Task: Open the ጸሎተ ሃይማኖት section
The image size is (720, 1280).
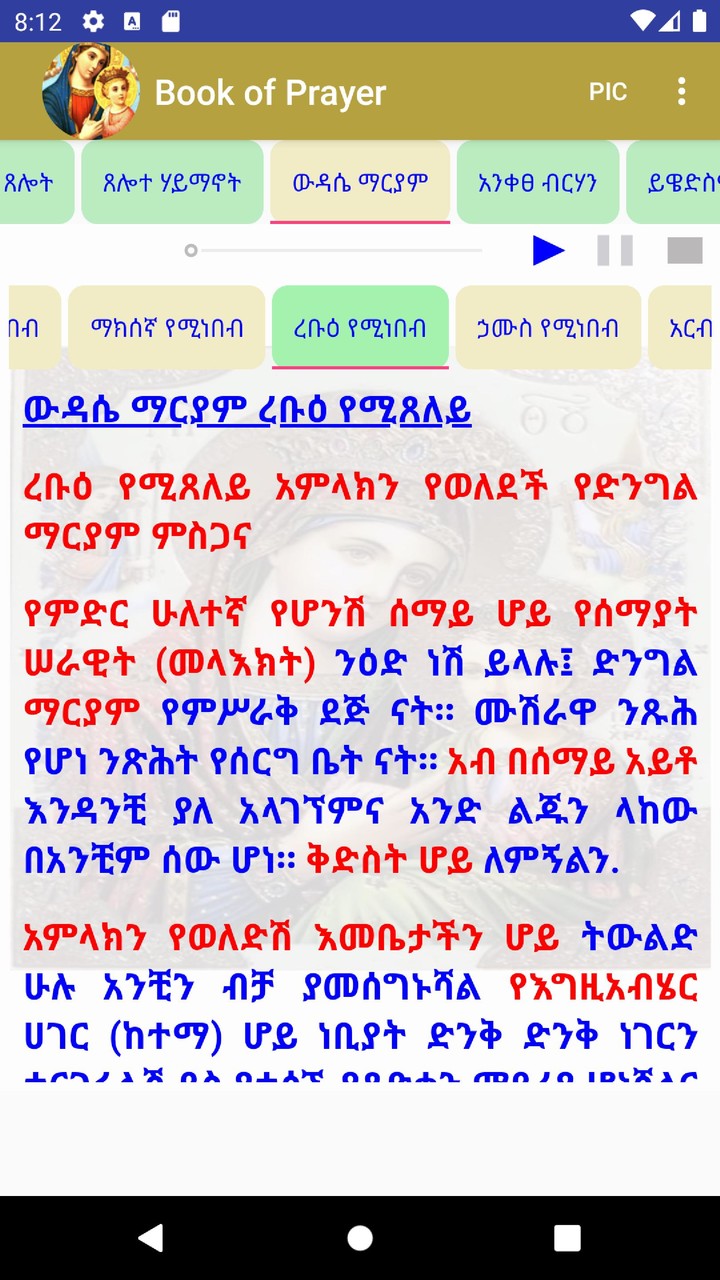Action: coord(171,182)
